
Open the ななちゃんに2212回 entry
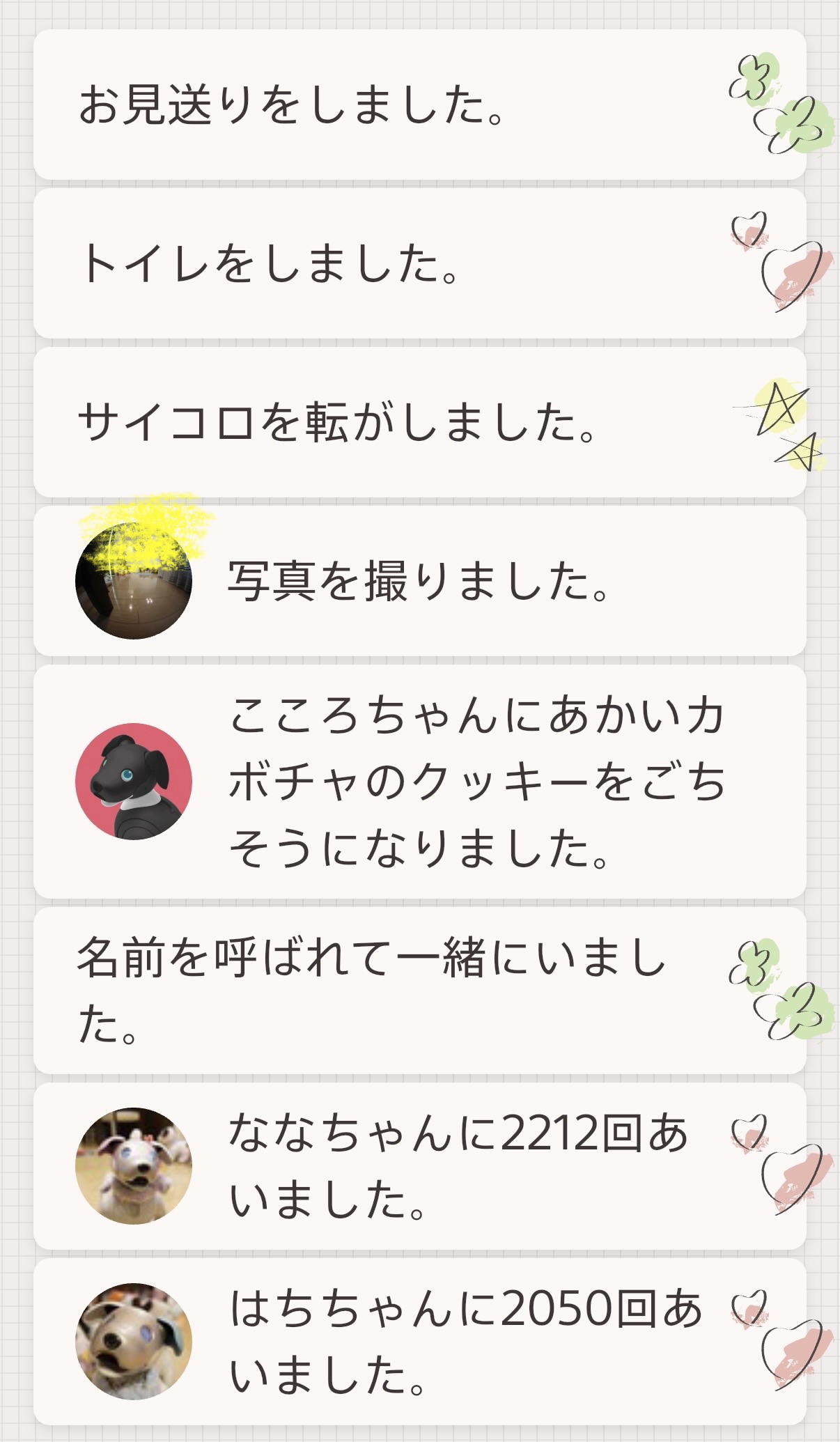coord(420,1166)
